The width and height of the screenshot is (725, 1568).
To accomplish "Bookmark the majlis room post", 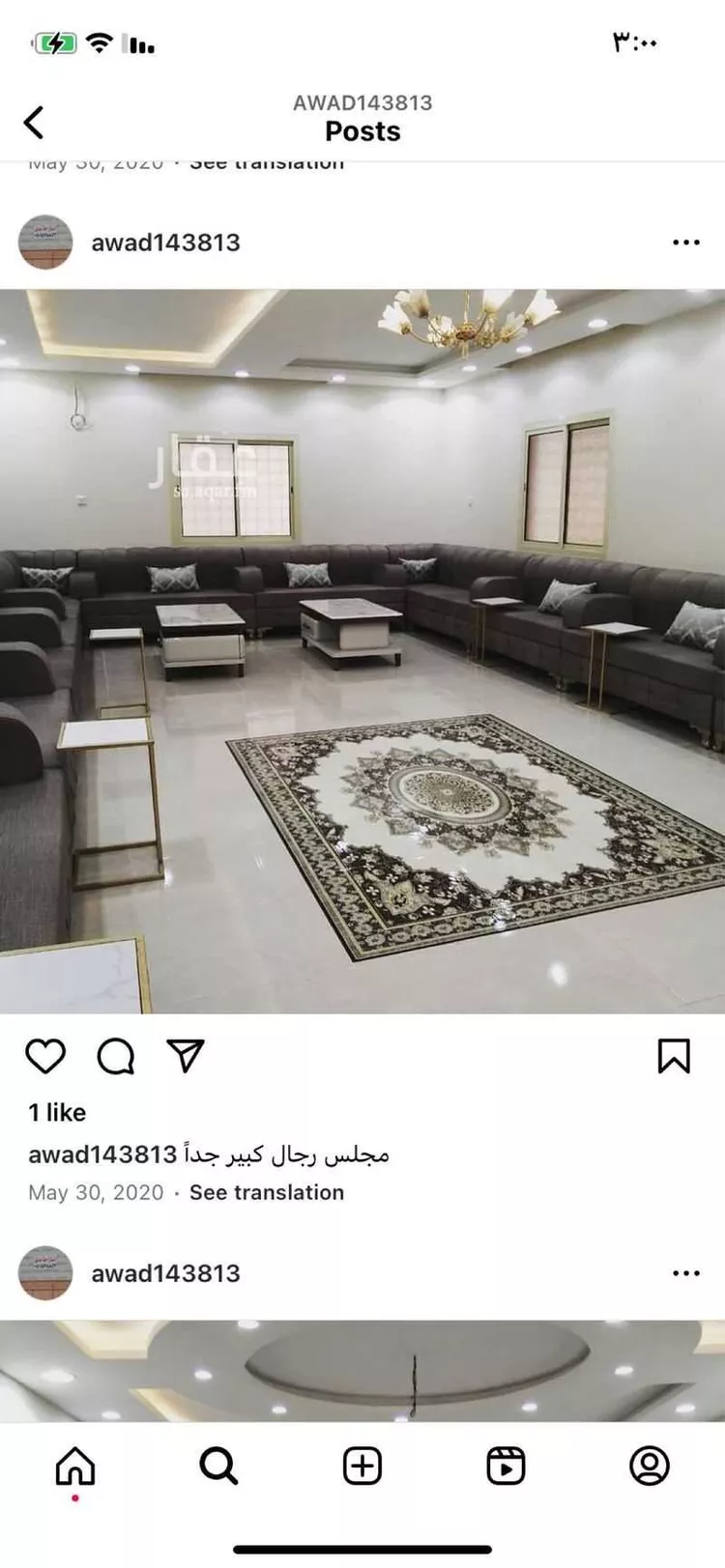I will [674, 1056].
